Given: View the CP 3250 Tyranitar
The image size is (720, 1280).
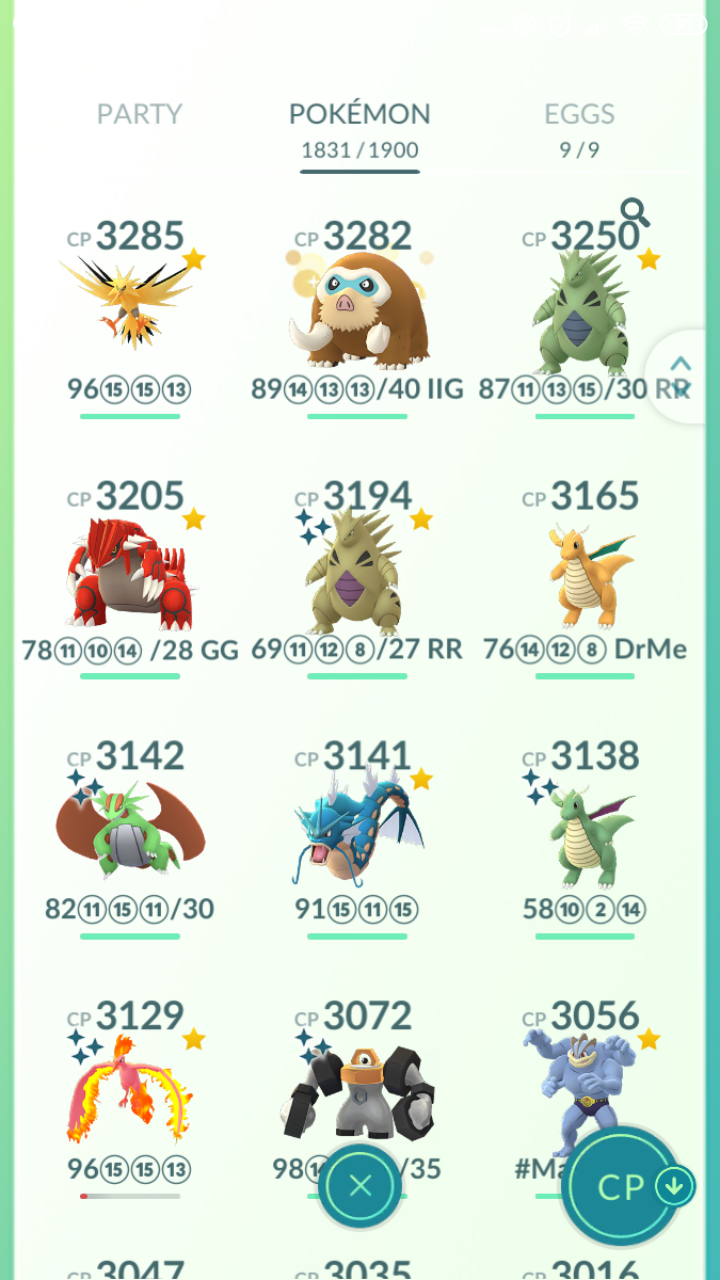Looking at the screenshot, I should click(x=585, y=312).
